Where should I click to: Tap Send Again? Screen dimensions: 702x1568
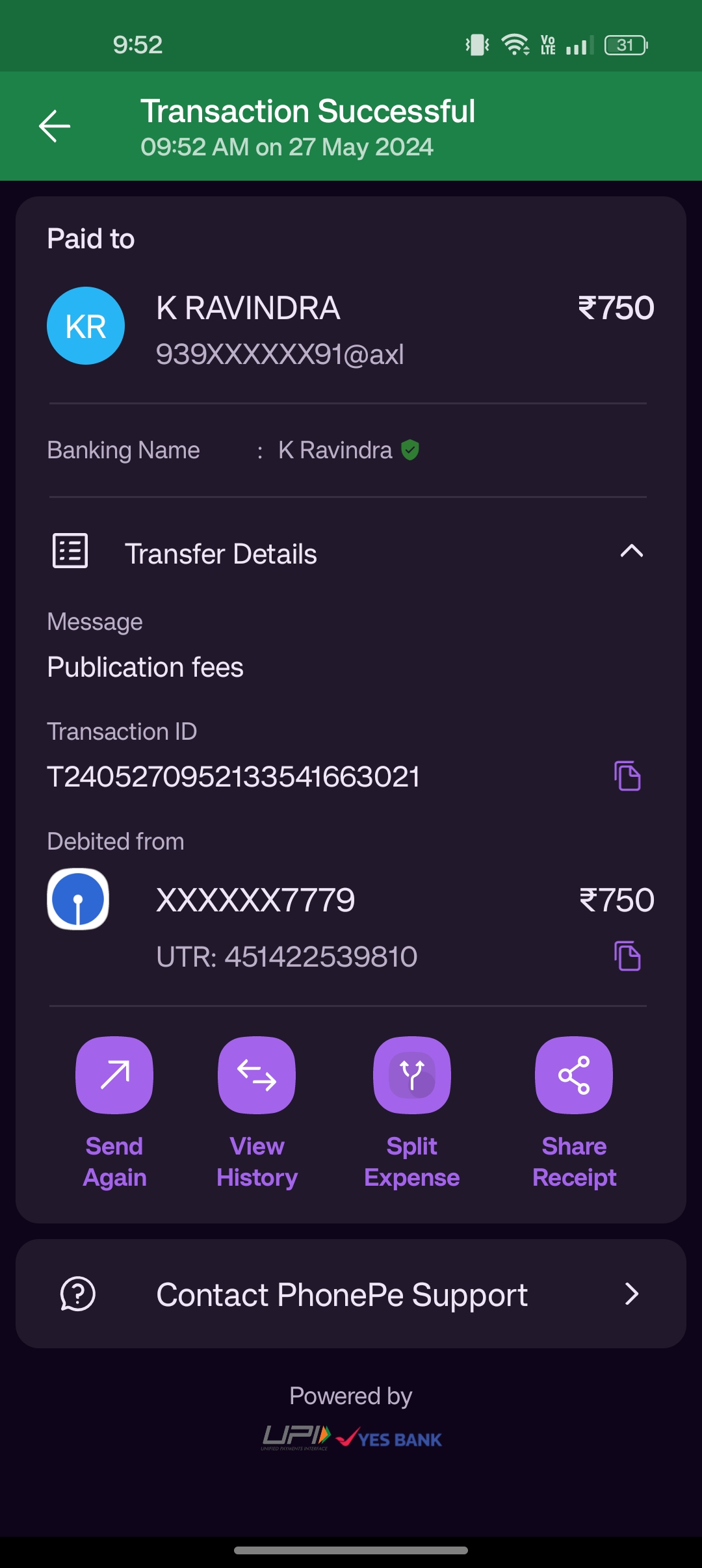(114, 1075)
